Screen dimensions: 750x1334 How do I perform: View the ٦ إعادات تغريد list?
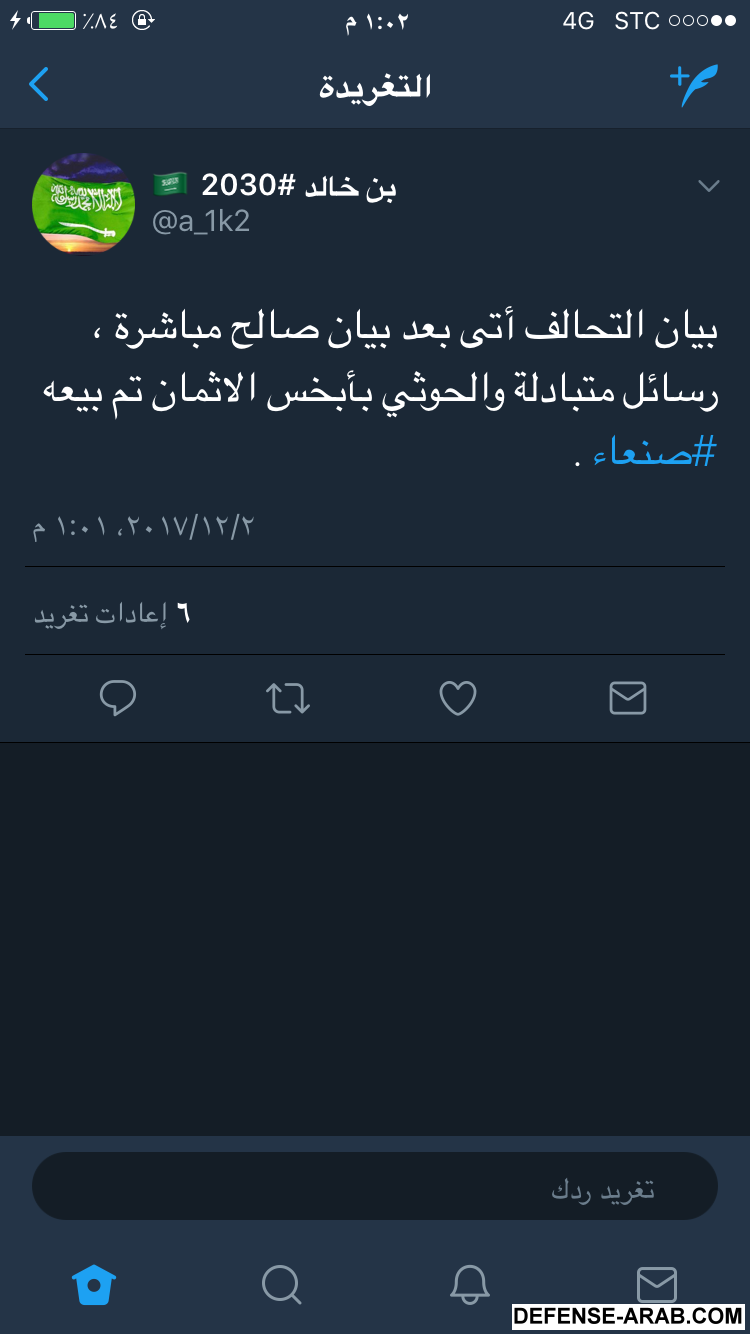[x=112, y=613]
